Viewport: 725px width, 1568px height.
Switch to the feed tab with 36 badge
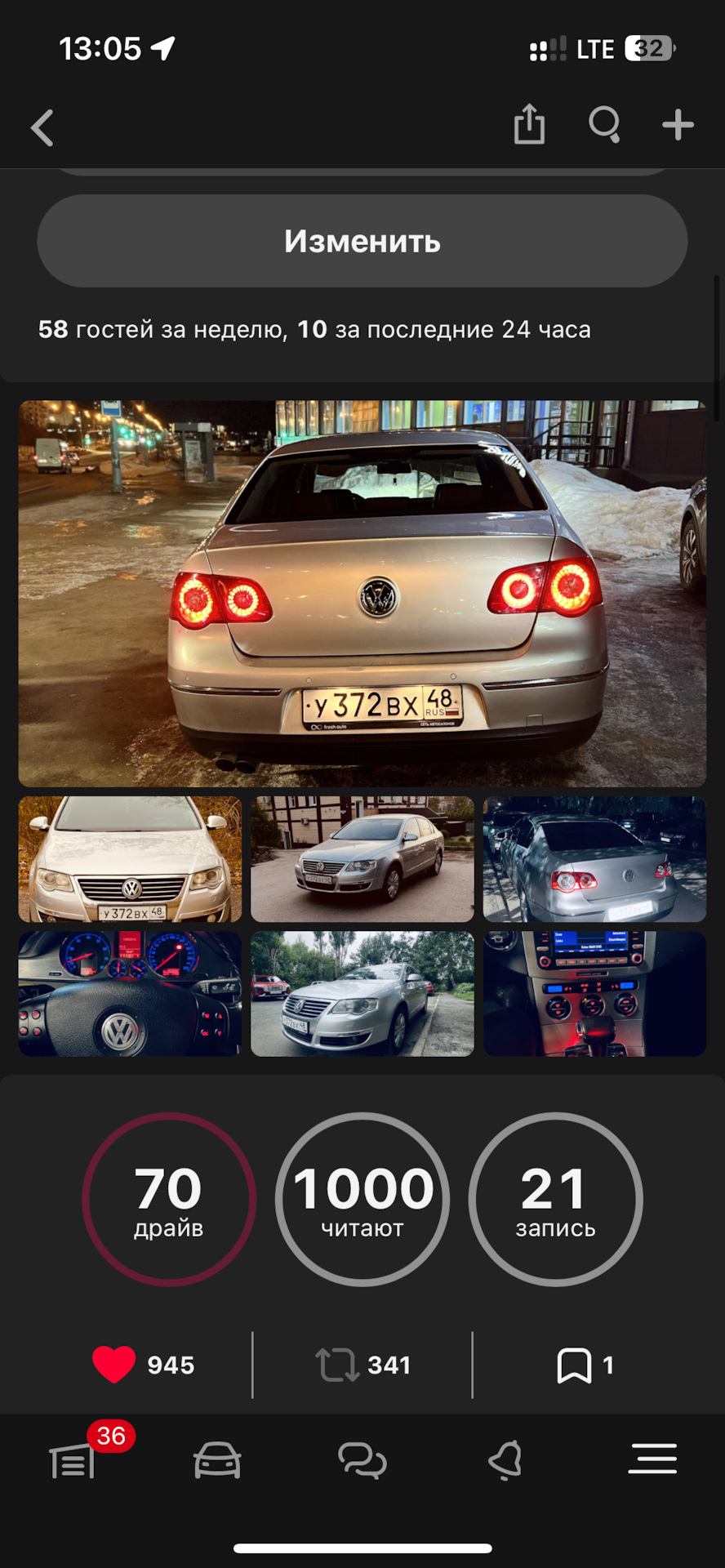(73, 1459)
